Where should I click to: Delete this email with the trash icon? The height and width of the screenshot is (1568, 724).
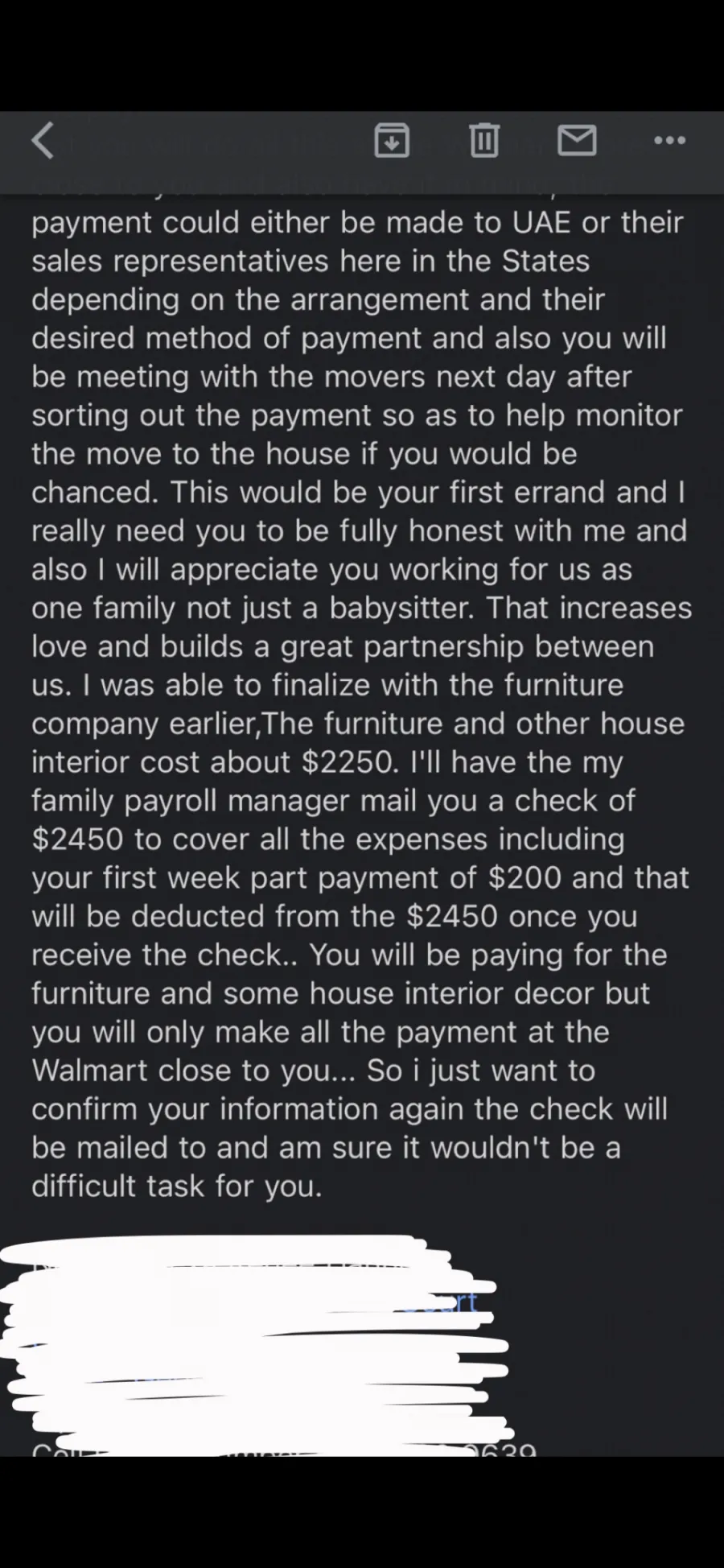(484, 140)
